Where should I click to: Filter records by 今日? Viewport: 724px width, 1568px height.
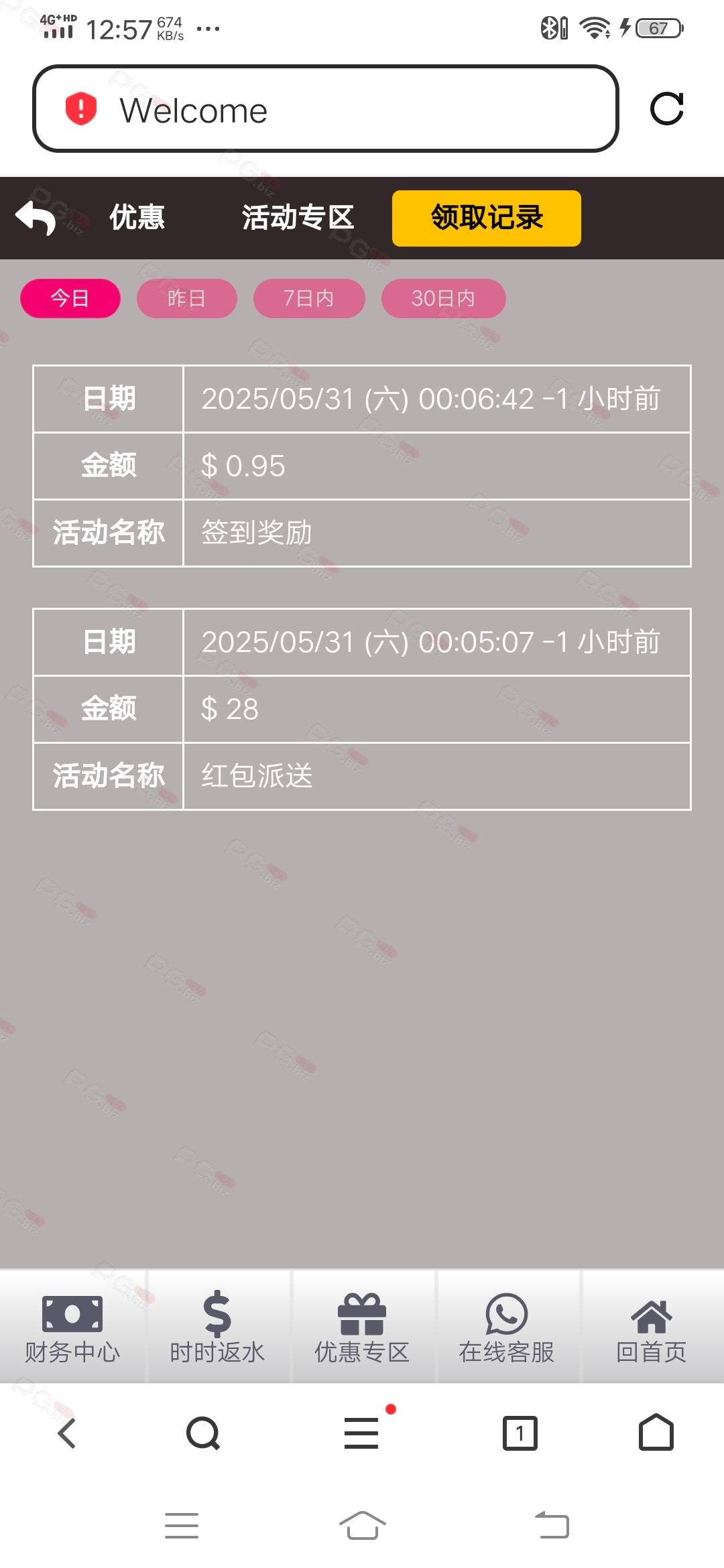coord(70,298)
